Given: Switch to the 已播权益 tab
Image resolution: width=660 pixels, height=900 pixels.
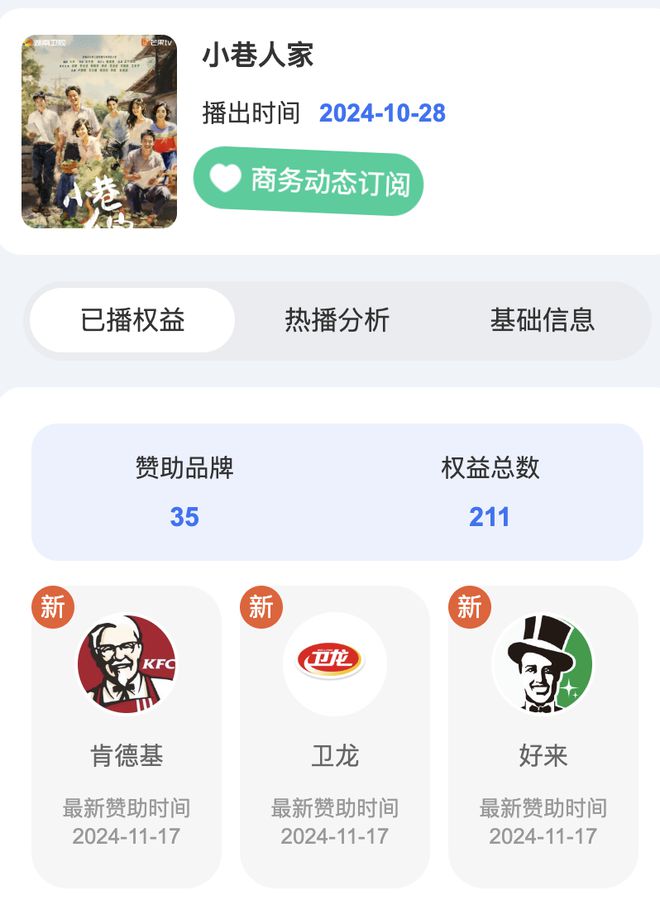Looking at the screenshot, I should point(133,320).
